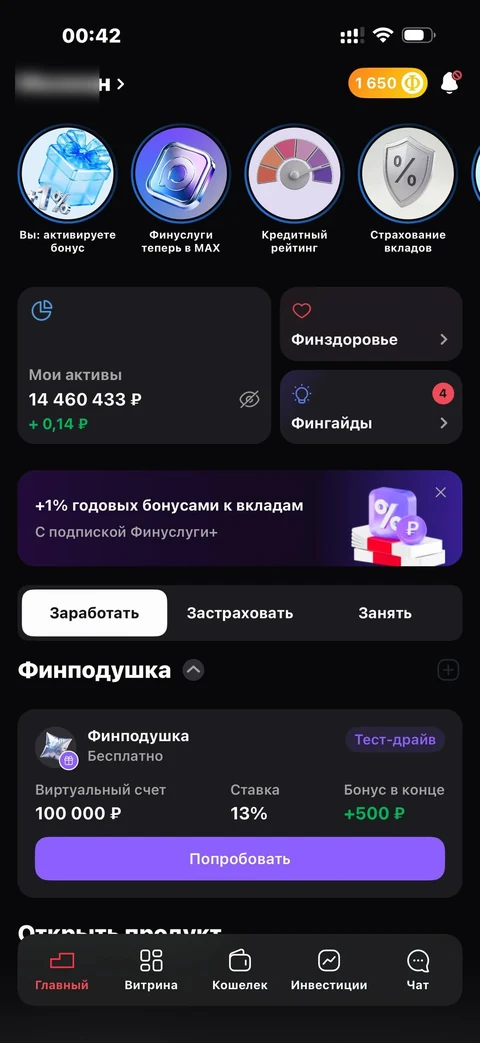
Task: Open the Чат tab
Action: click(x=418, y=970)
